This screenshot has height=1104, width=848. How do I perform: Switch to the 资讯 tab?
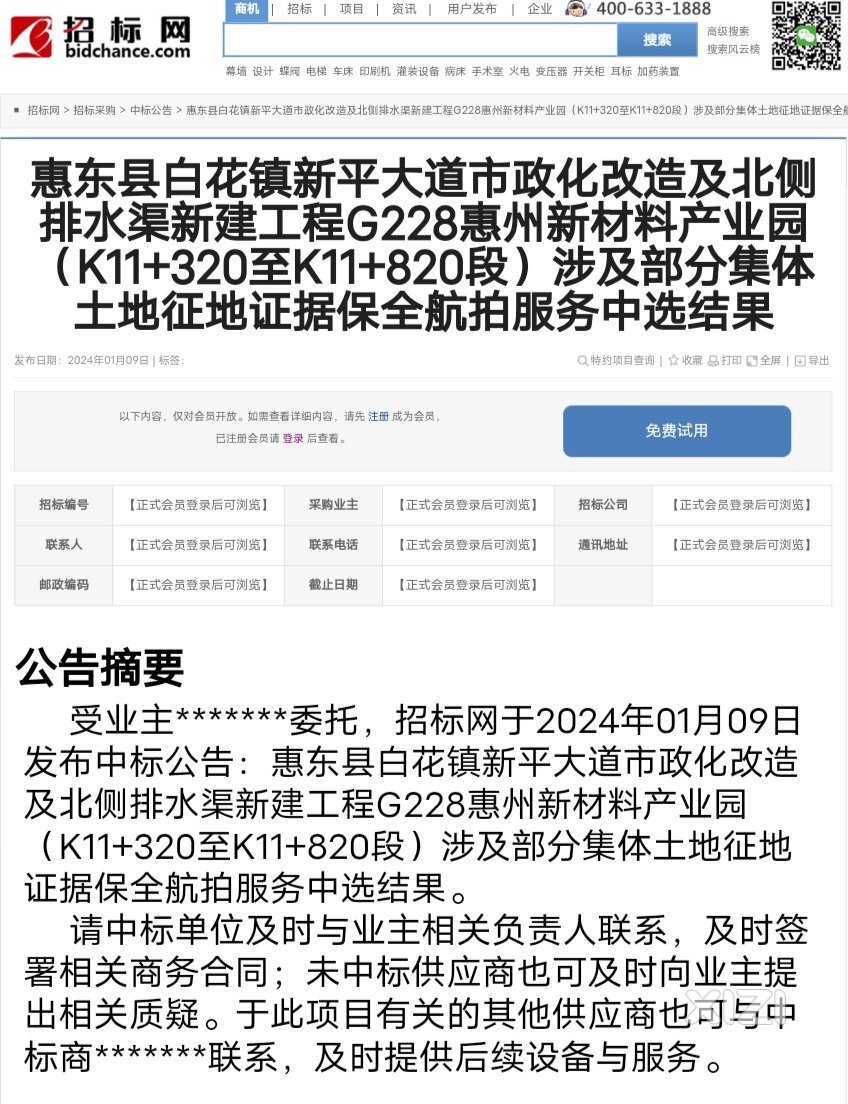pyautogui.click(x=404, y=9)
